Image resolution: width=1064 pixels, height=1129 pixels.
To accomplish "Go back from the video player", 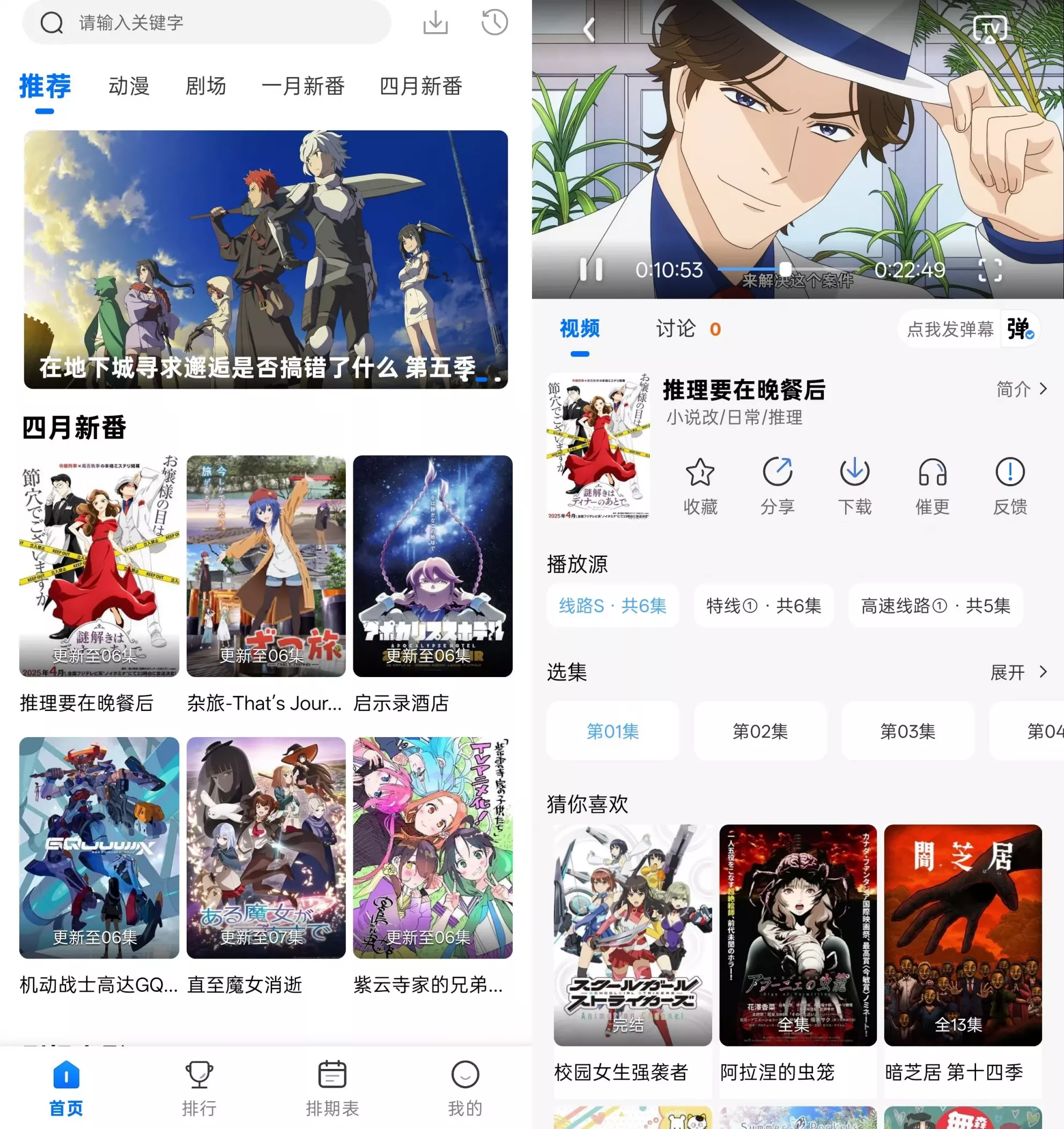I will 589,29.
